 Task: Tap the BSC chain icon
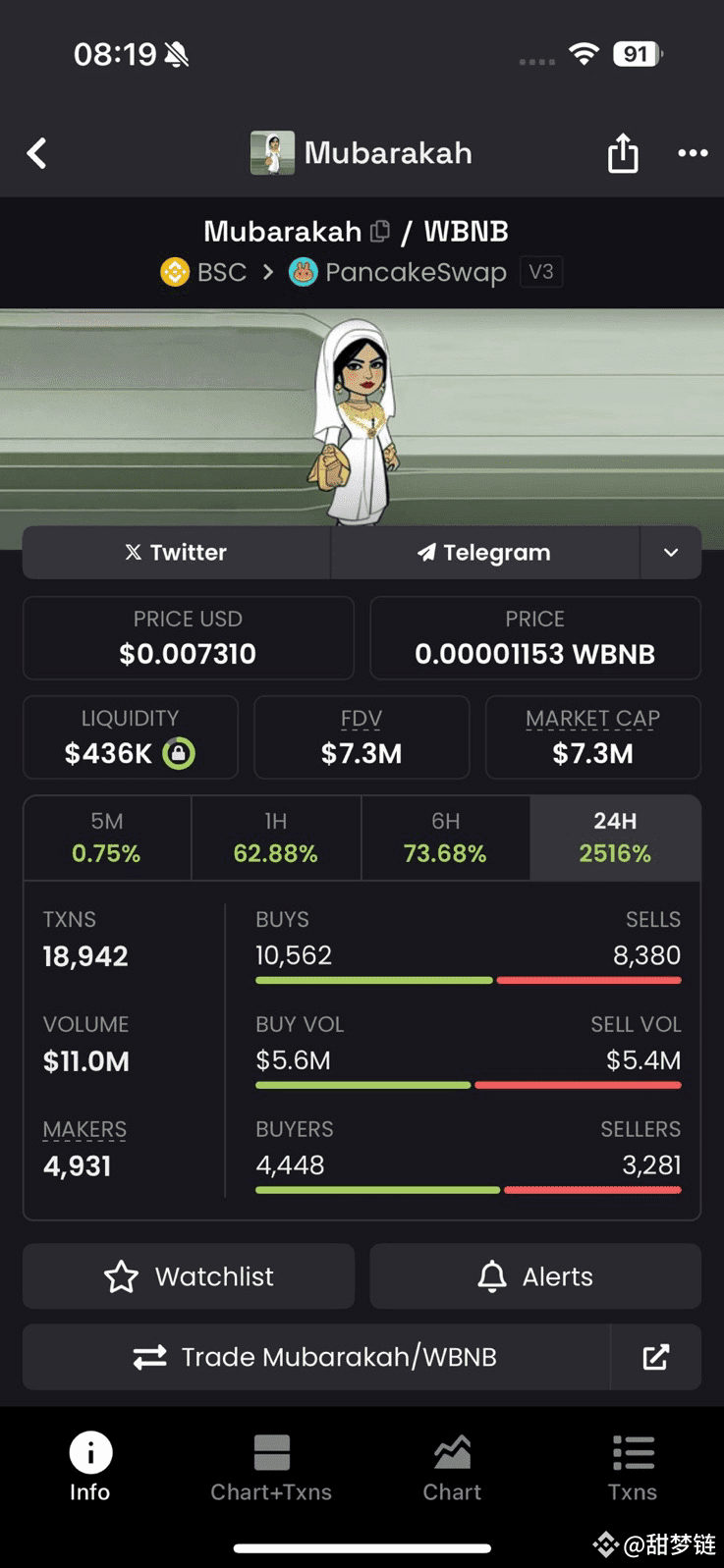tap(174, 272)
